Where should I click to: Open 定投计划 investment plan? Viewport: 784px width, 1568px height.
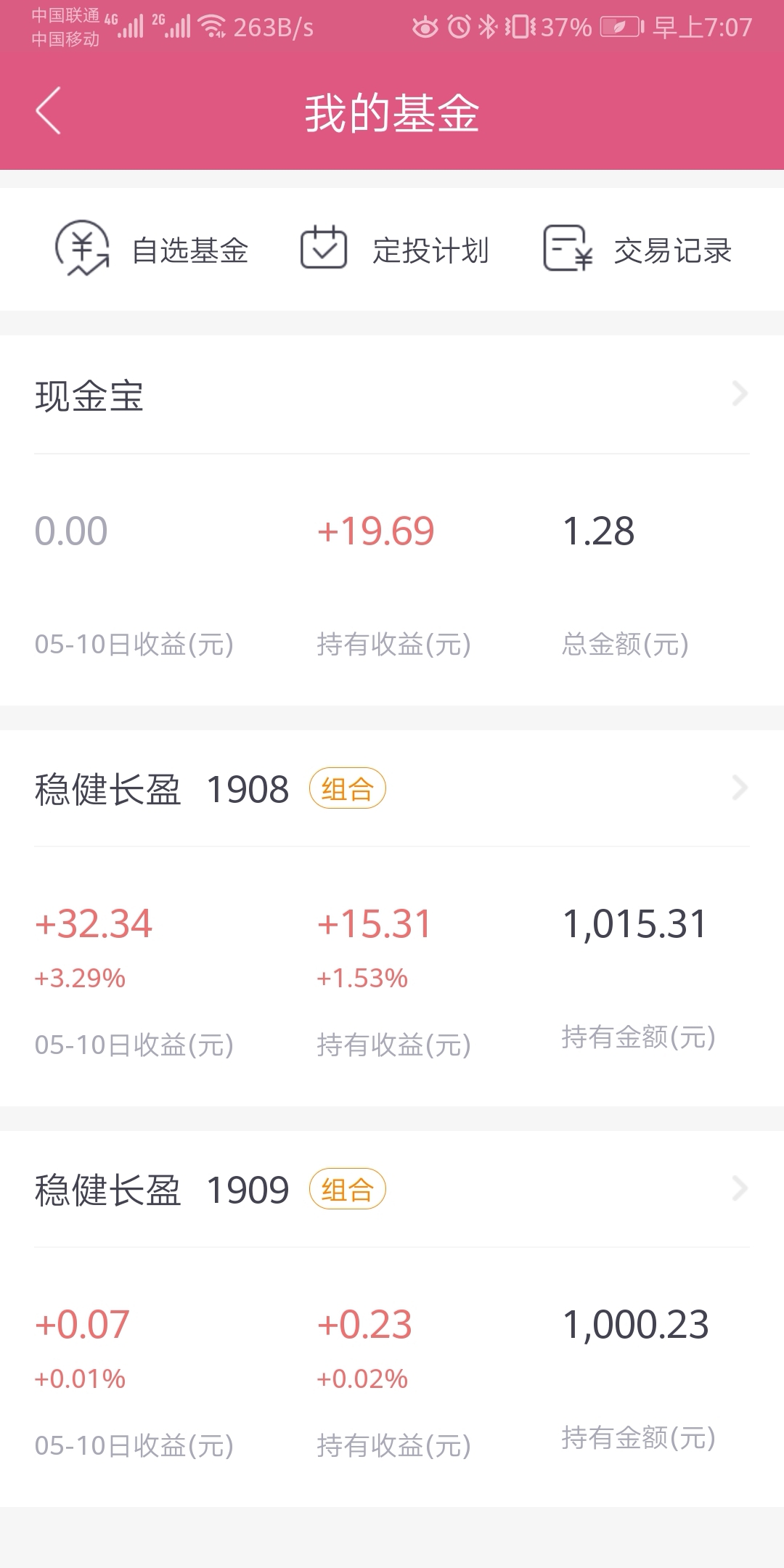pos(395,250)
